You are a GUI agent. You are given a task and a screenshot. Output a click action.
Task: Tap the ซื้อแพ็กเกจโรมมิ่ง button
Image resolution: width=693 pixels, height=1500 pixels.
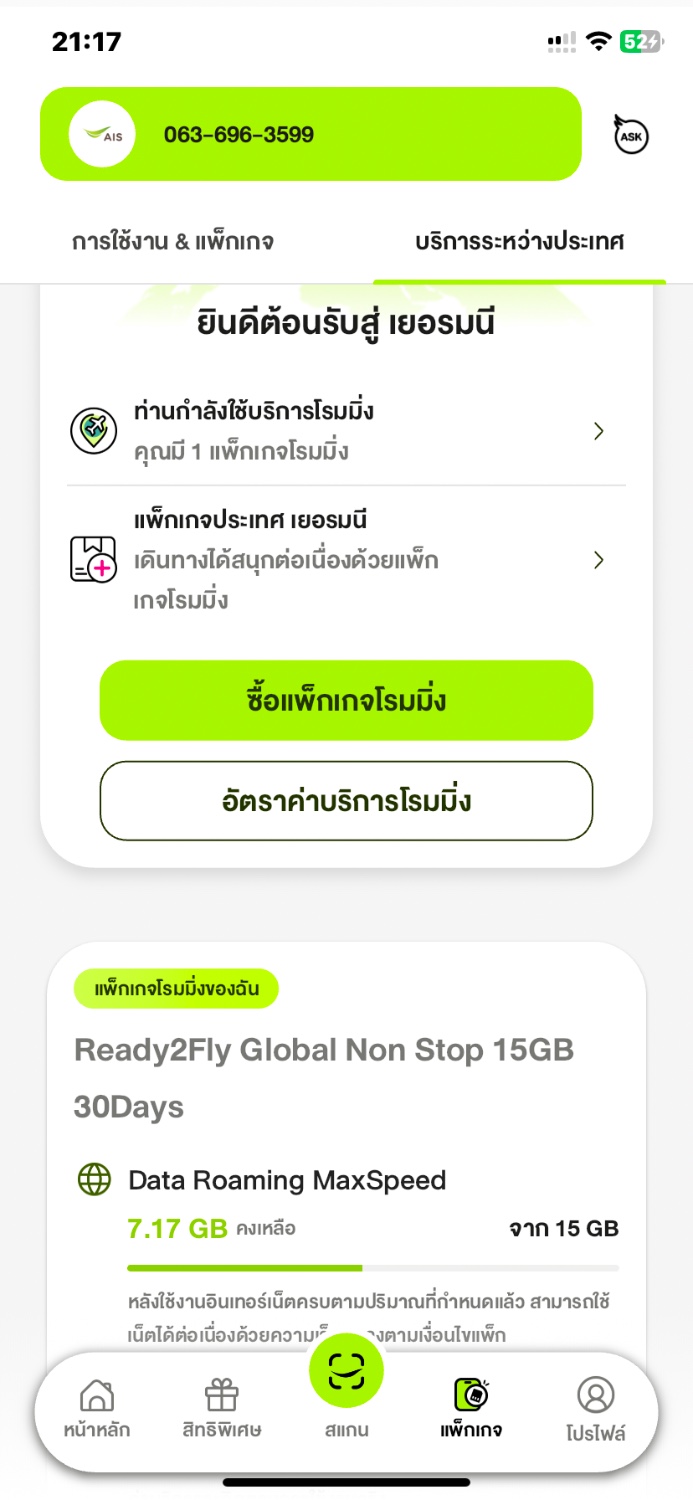(x=346, y=700)
